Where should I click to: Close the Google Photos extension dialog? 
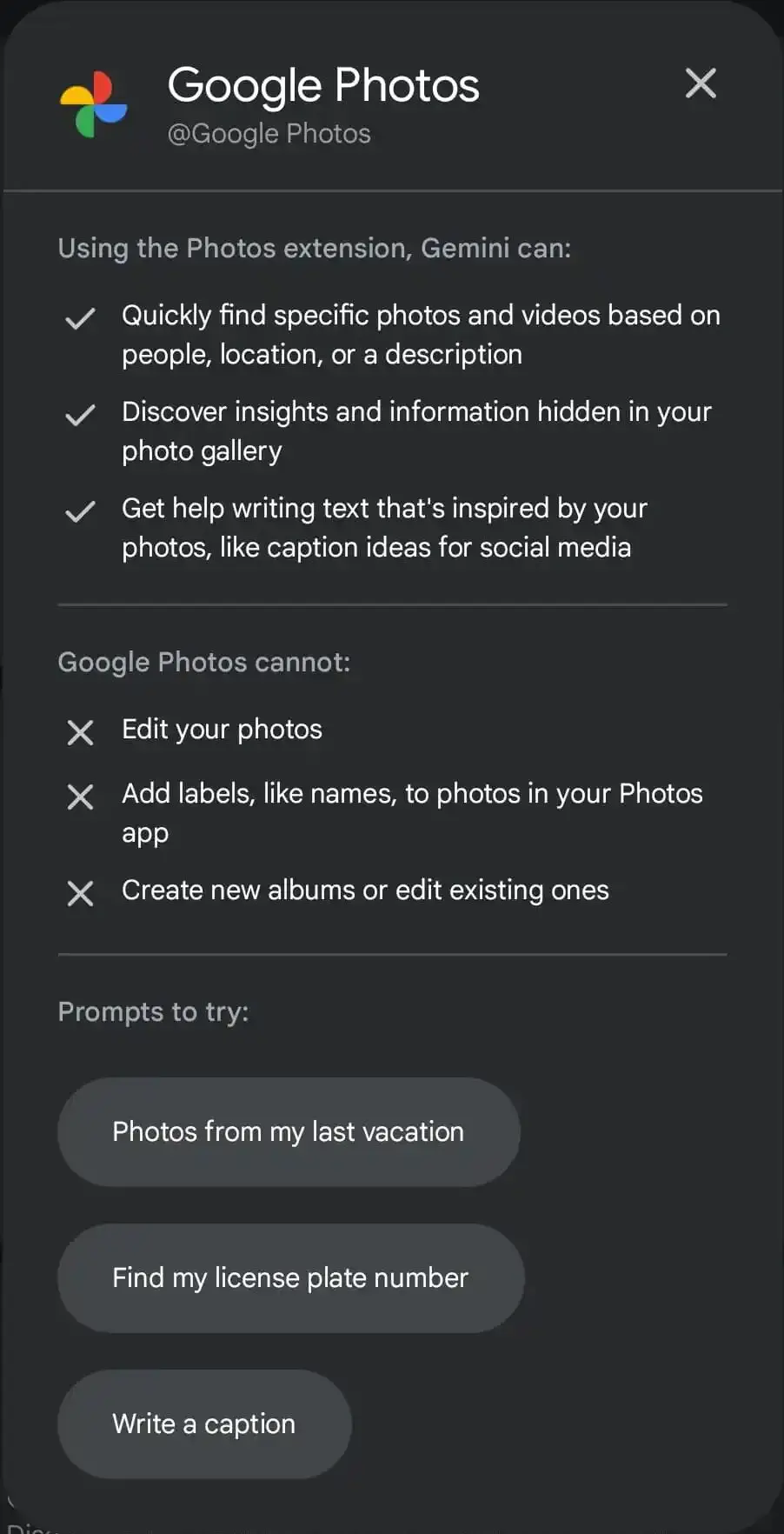(x=701, y=83)
